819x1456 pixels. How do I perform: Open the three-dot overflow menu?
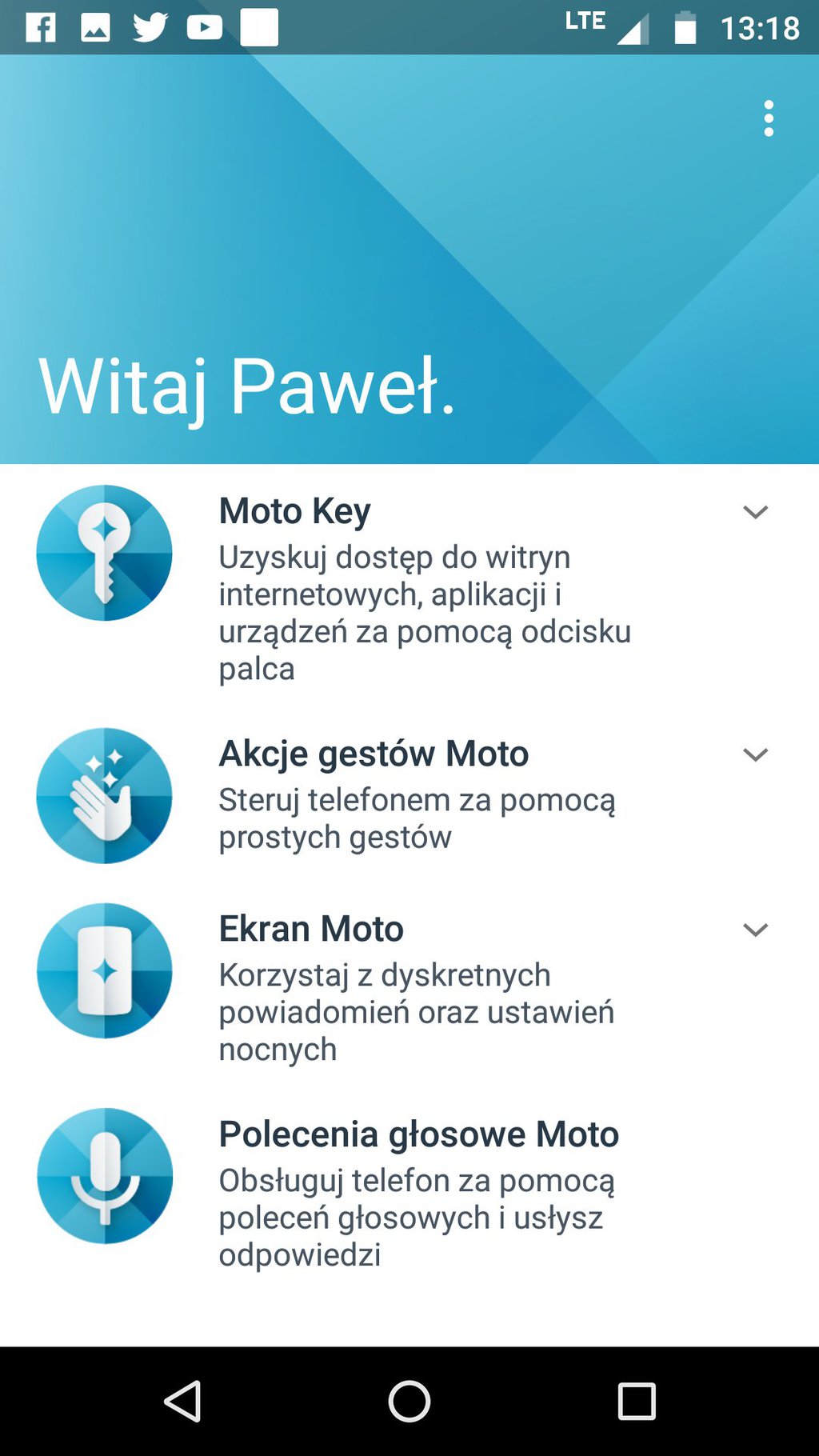[769, 118]
